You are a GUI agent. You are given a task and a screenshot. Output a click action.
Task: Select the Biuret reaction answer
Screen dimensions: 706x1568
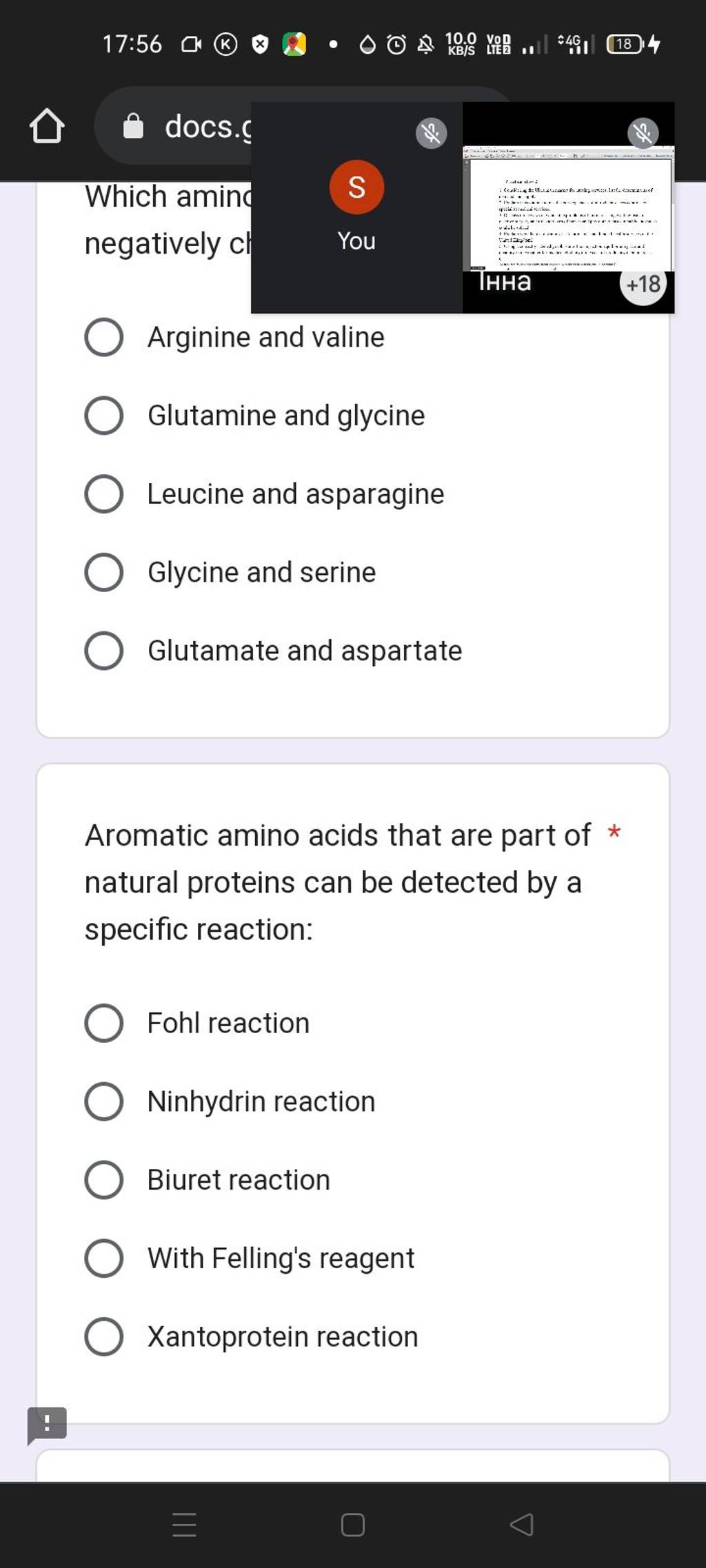click(x=103, y=1179)
